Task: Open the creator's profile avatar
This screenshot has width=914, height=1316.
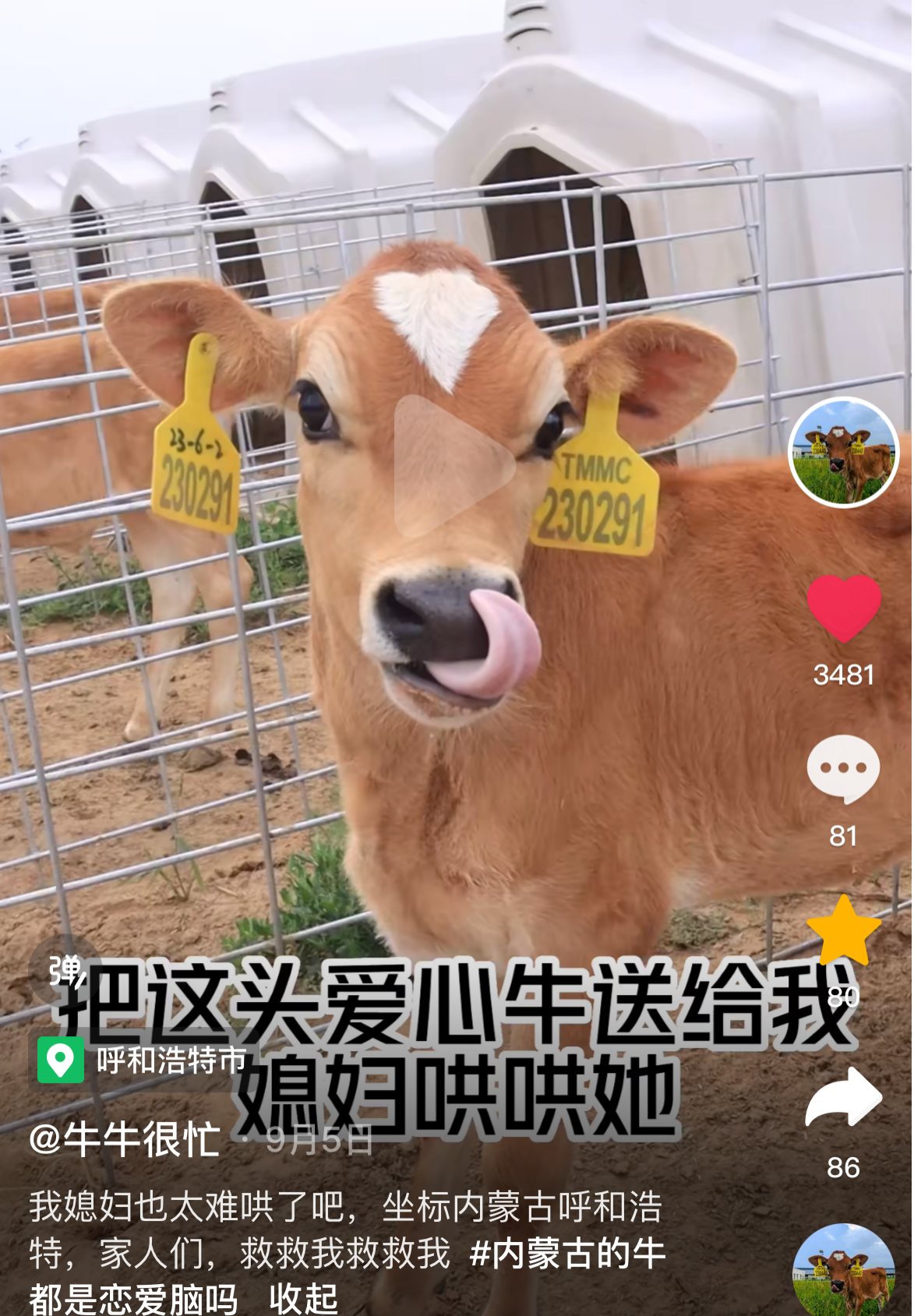Action: 844,452
